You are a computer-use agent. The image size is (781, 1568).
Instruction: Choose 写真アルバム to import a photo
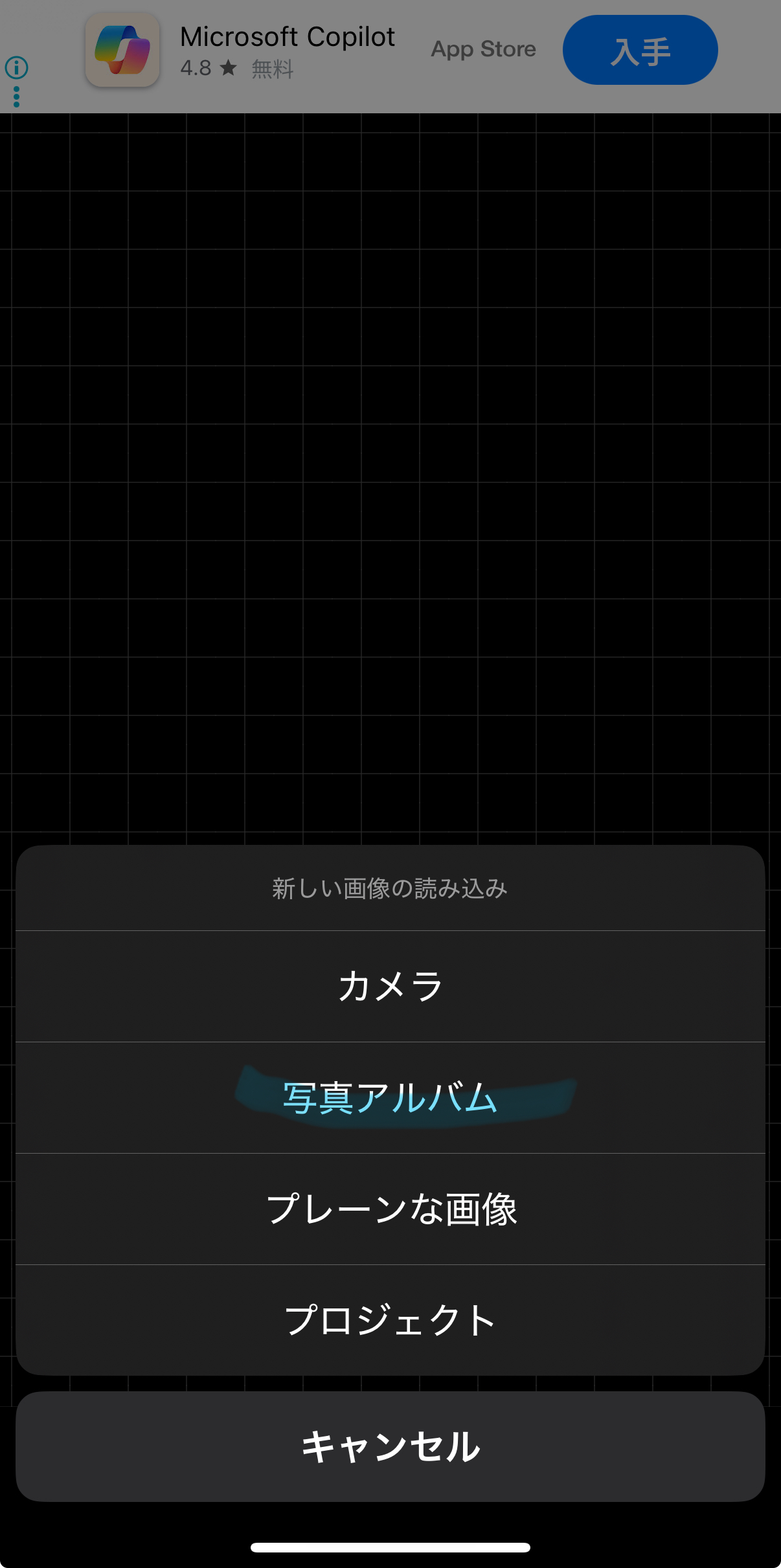pyautogui.click(x=390, y=1098)
